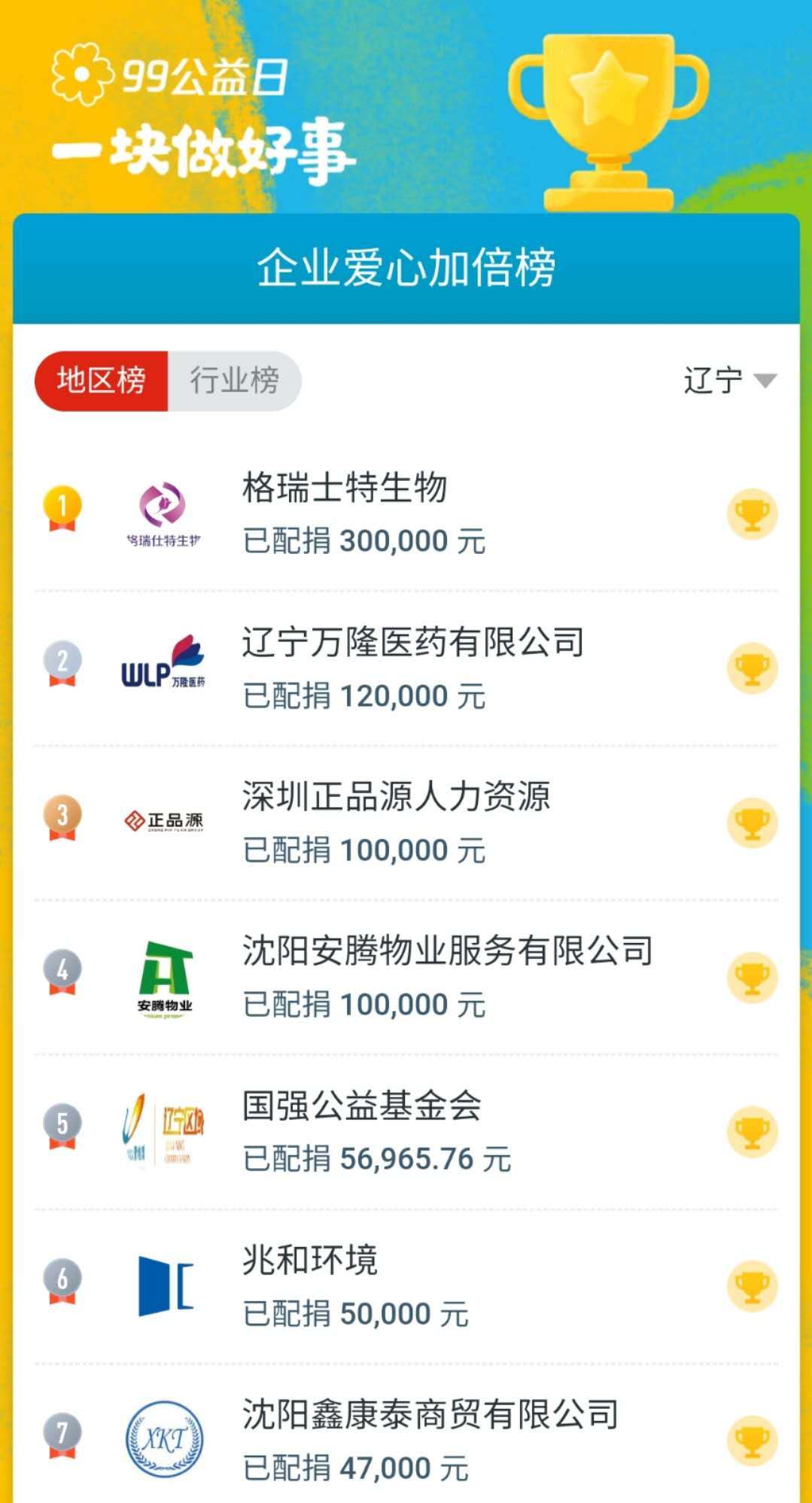812x1503 pixels.
Task: Tap the trophy icon beside 辽宁万隆医药有限公司
Action: click(752, 668)
